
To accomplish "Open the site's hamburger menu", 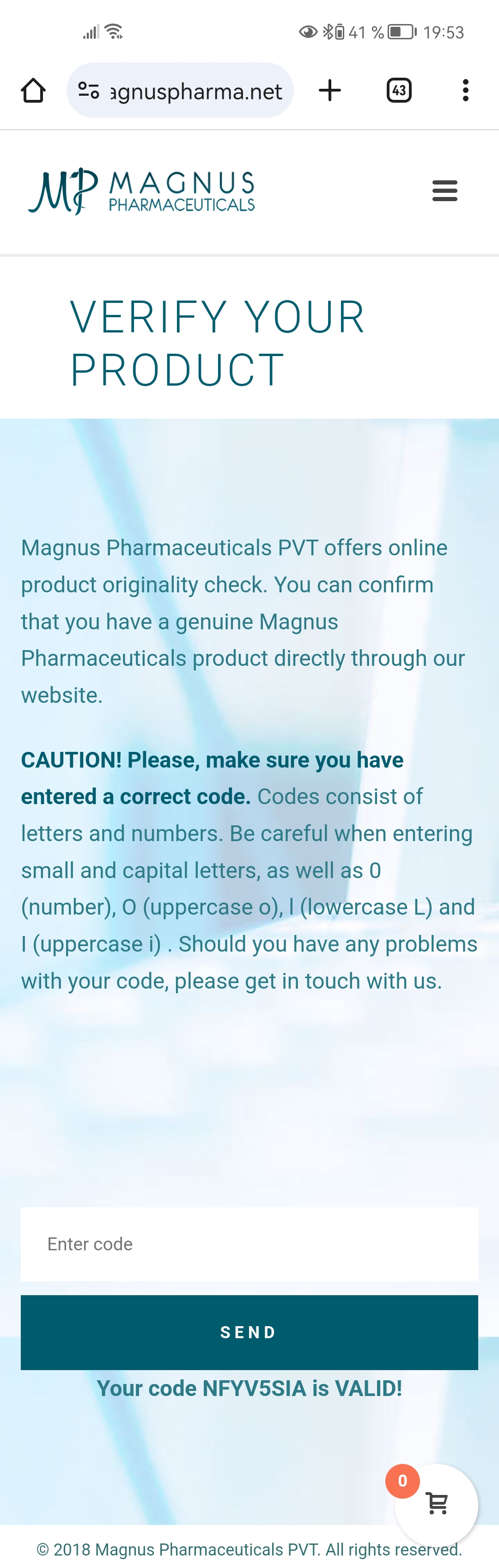I will (444, 191).
